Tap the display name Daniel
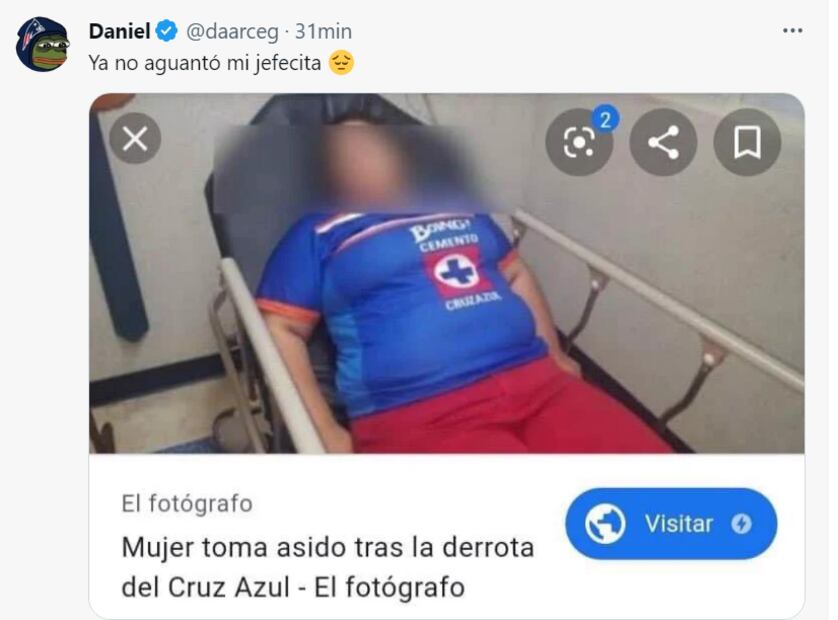The height and width of the screenshot is (620, 838). 118,31
